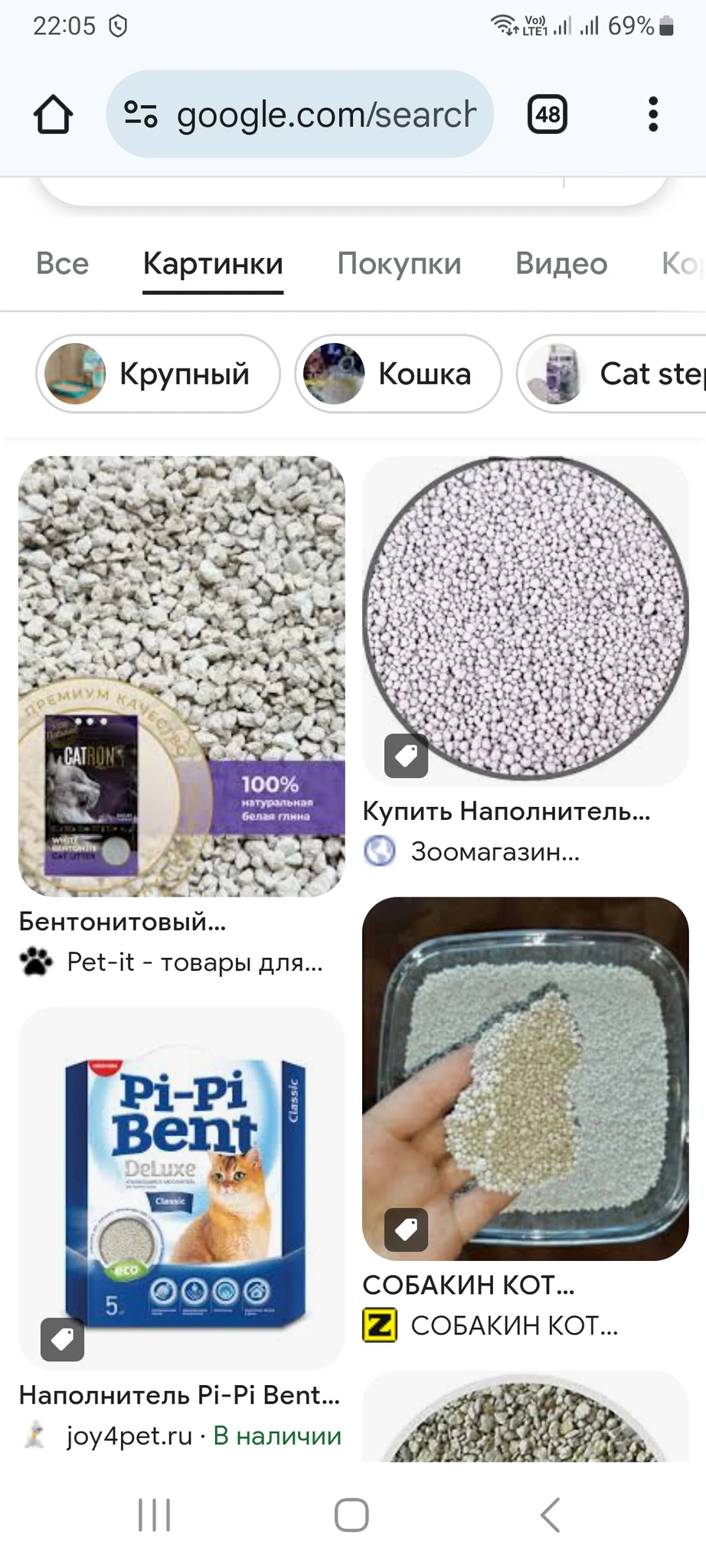Open the СОБАКИН КОТ image result
The image size is (706, 1568).
[525, 1078]
